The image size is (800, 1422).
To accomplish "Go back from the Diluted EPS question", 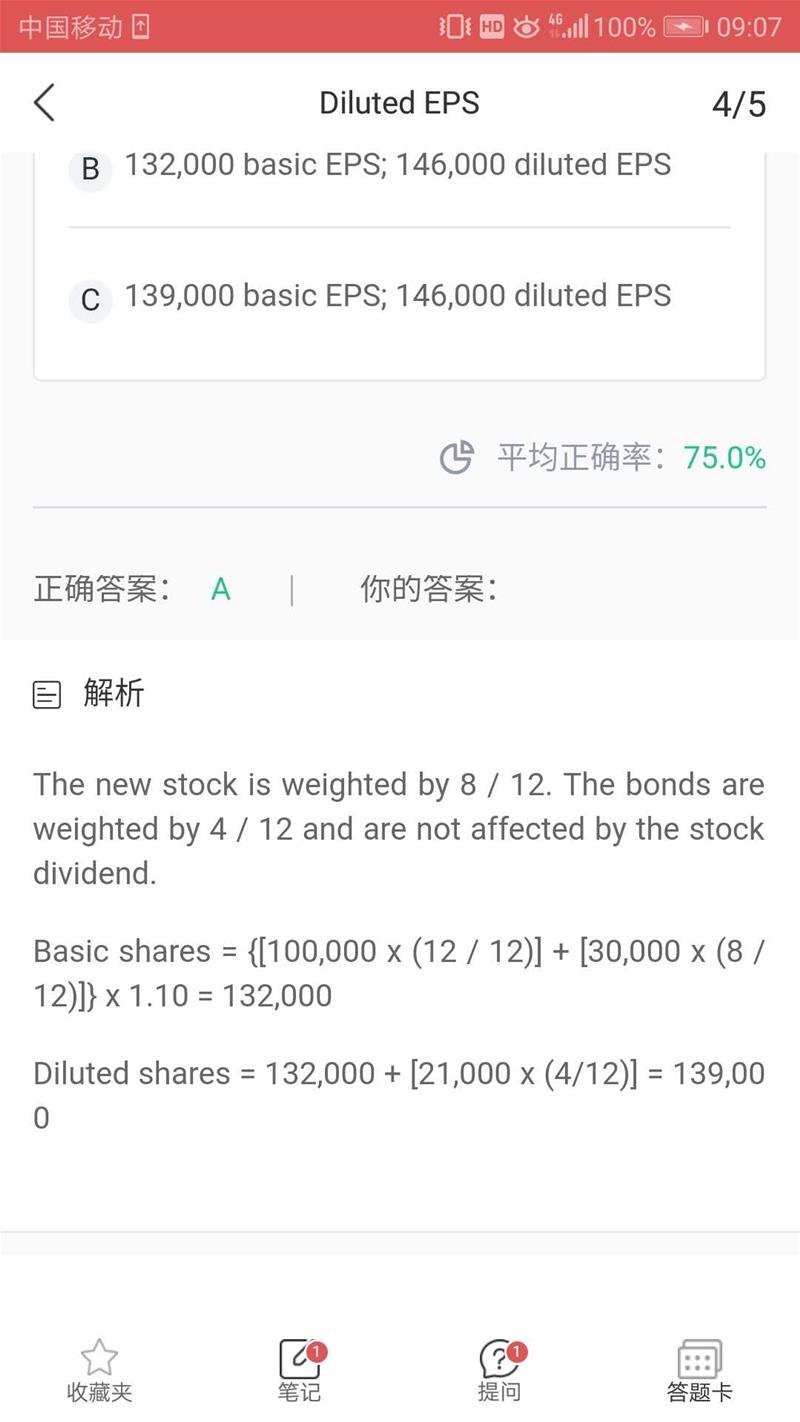I will pos(44,103).
